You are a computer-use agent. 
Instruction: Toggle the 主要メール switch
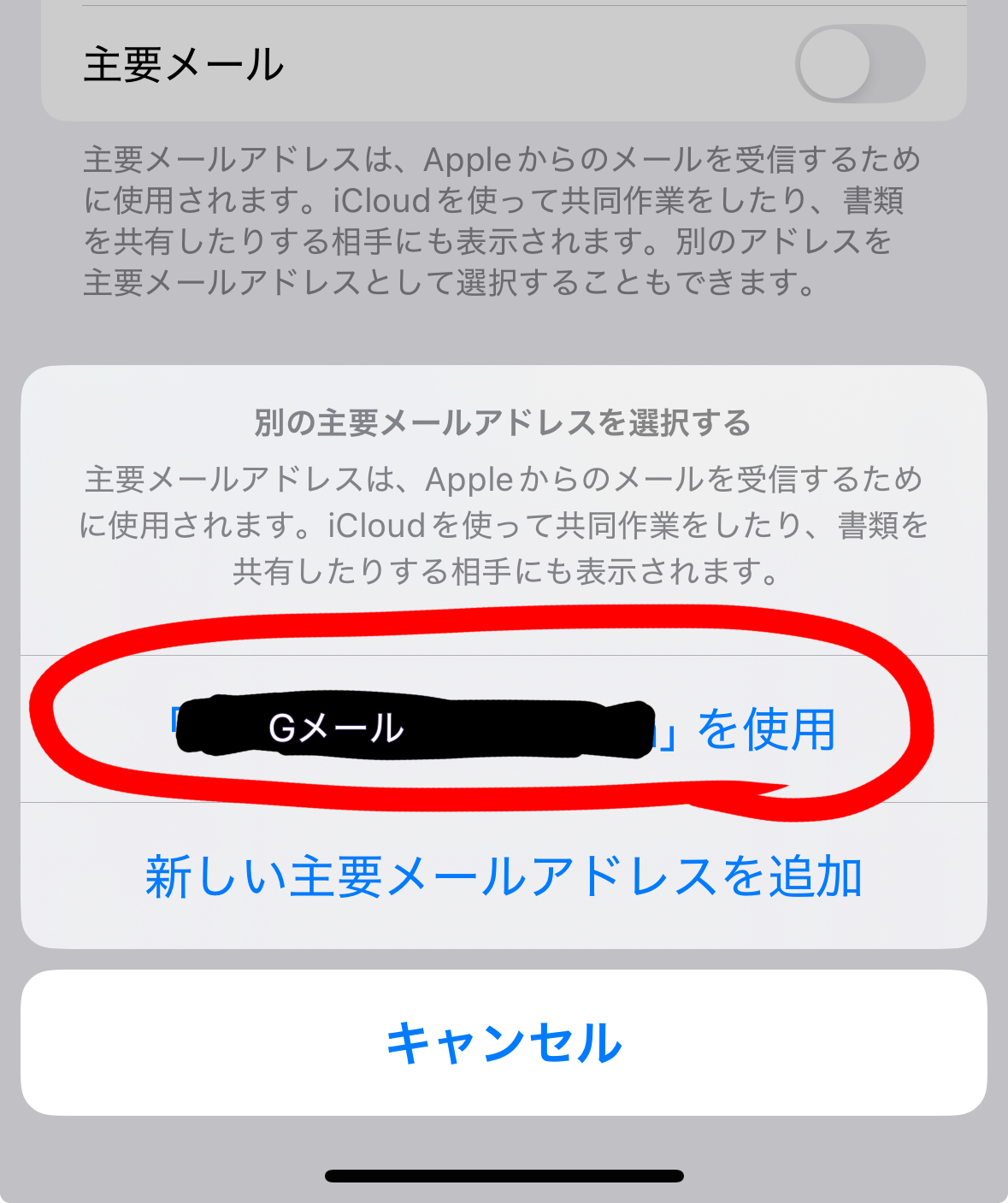pyautogui.click(x=859, y=64)
